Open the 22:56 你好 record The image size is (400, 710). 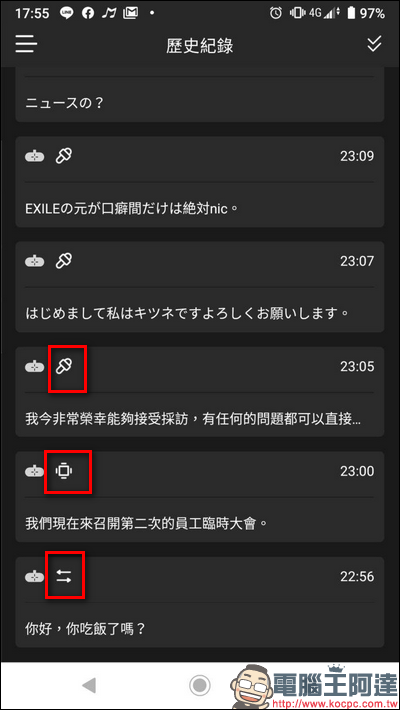200,602
